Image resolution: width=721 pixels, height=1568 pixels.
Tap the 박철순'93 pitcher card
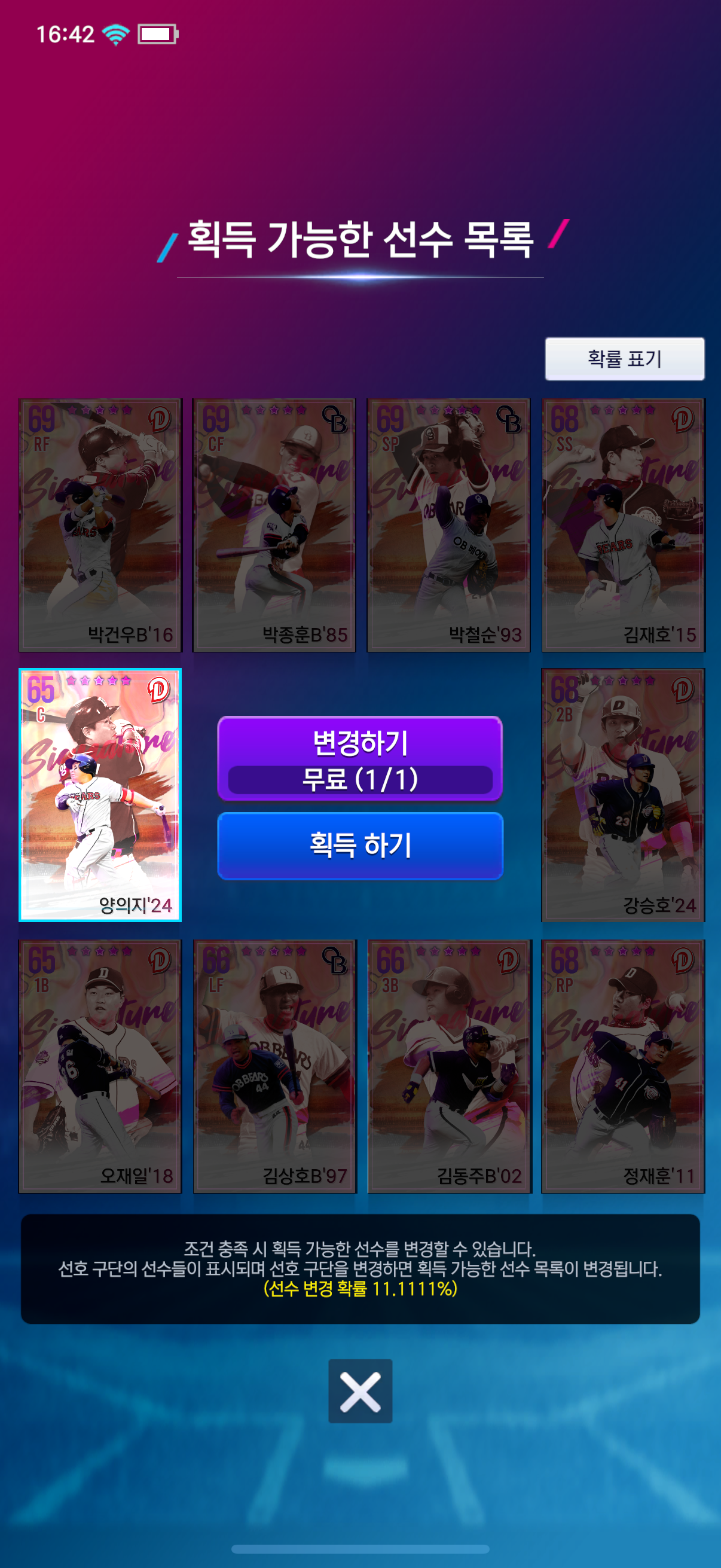[448, 524]
